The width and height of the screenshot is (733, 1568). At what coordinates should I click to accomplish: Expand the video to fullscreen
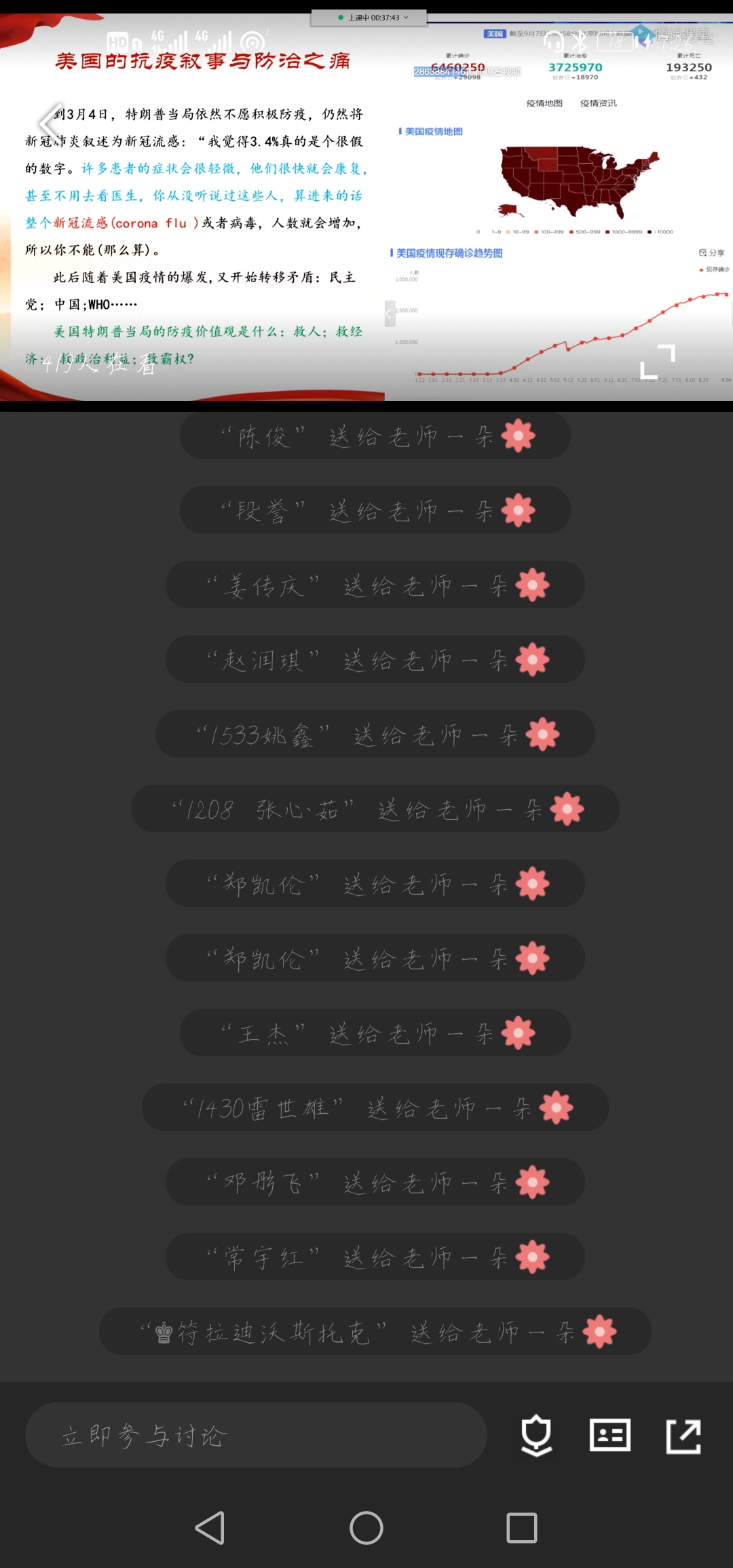(x=658, y=360)
